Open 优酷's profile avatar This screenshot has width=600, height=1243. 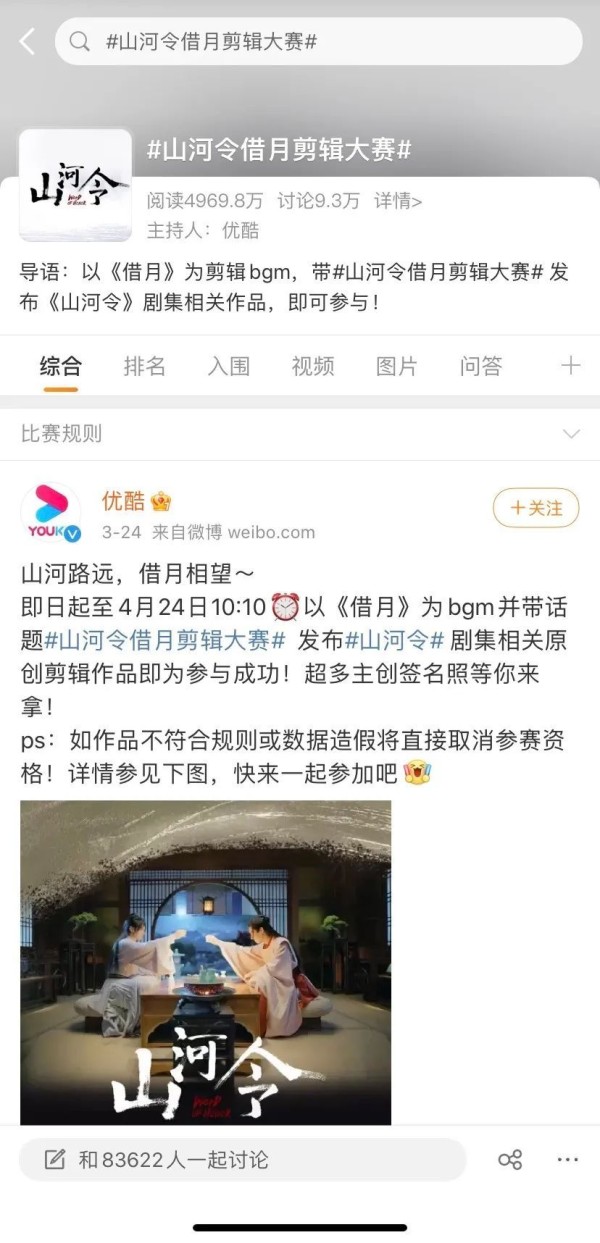pyautogui.click(x=51, y=512)
